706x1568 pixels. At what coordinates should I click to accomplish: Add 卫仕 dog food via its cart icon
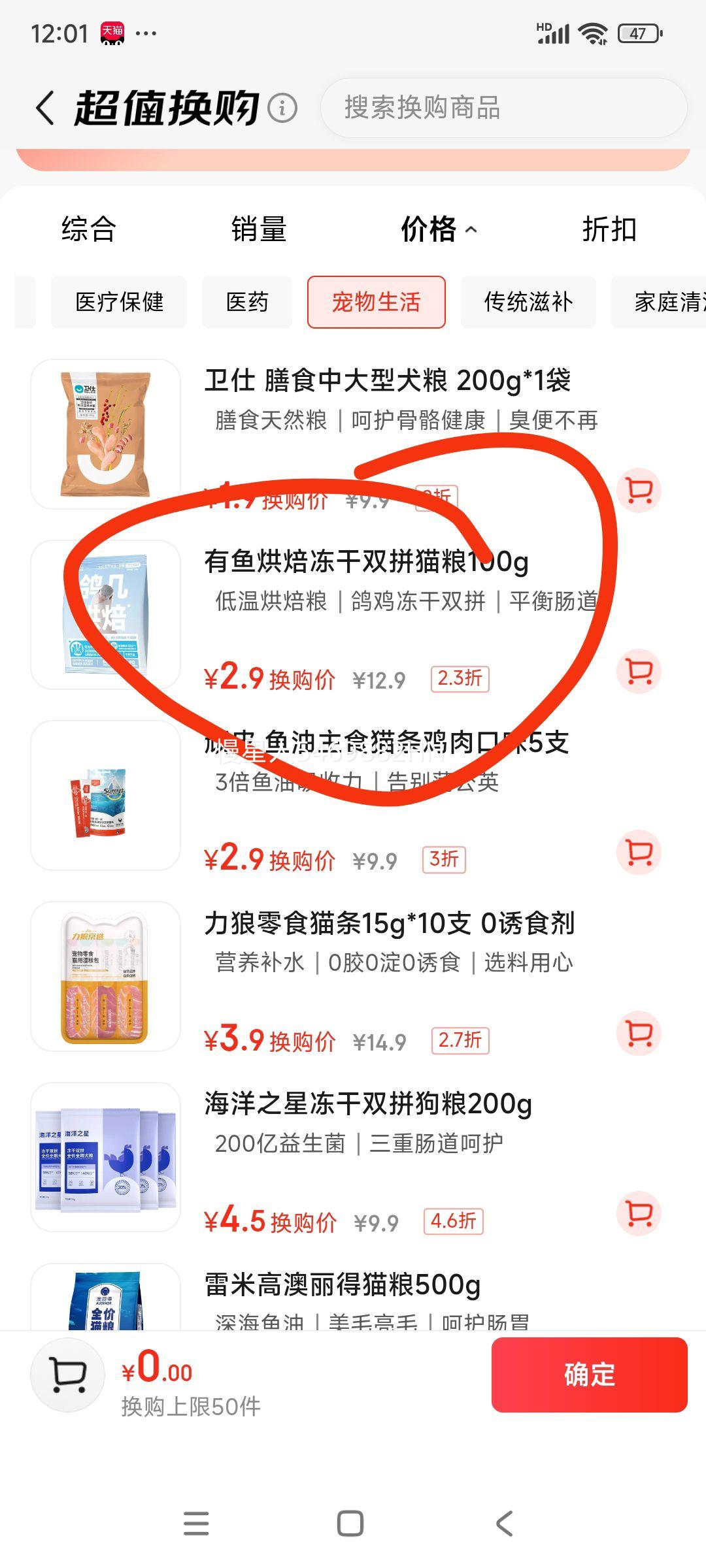639,491
